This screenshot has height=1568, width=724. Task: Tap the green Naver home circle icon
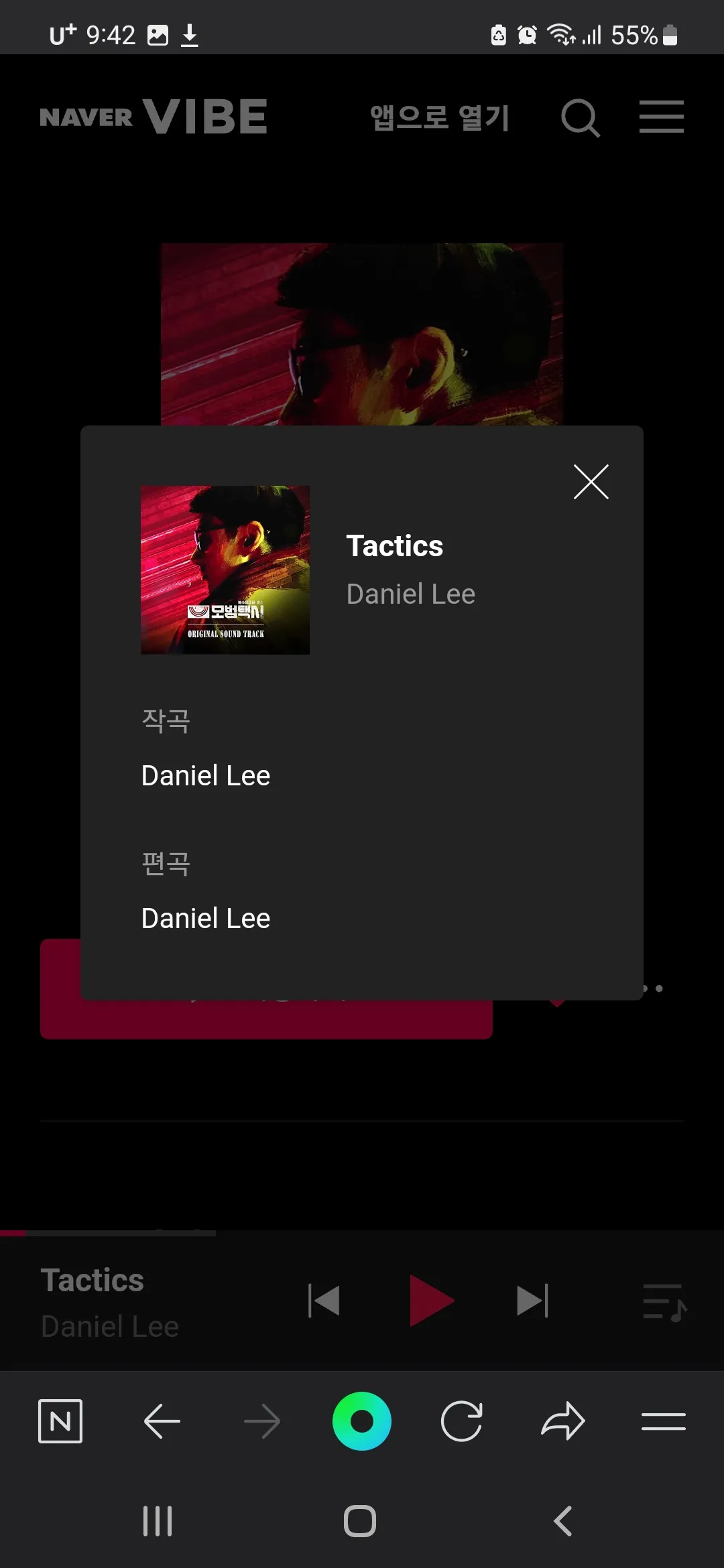(362, 1421)
